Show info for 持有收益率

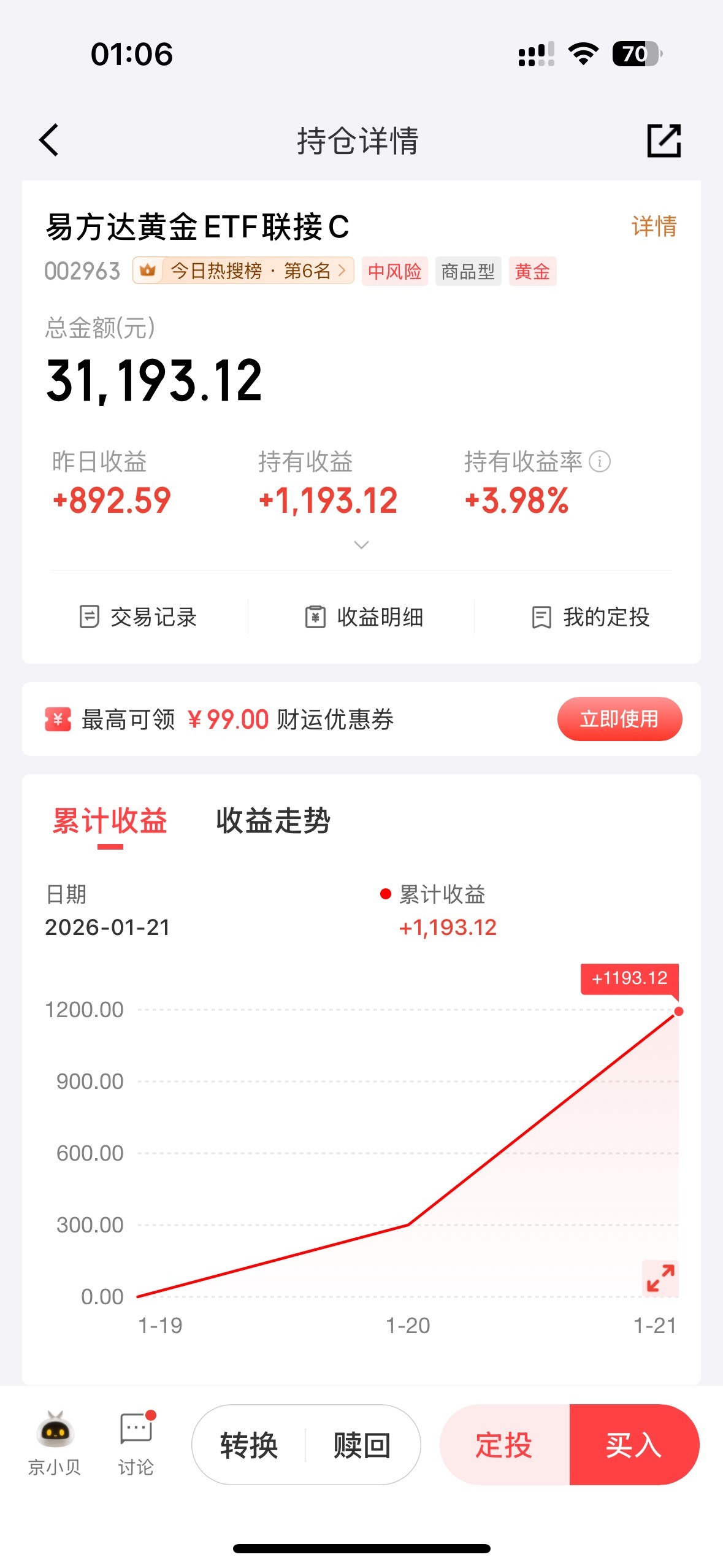(600, 461)
